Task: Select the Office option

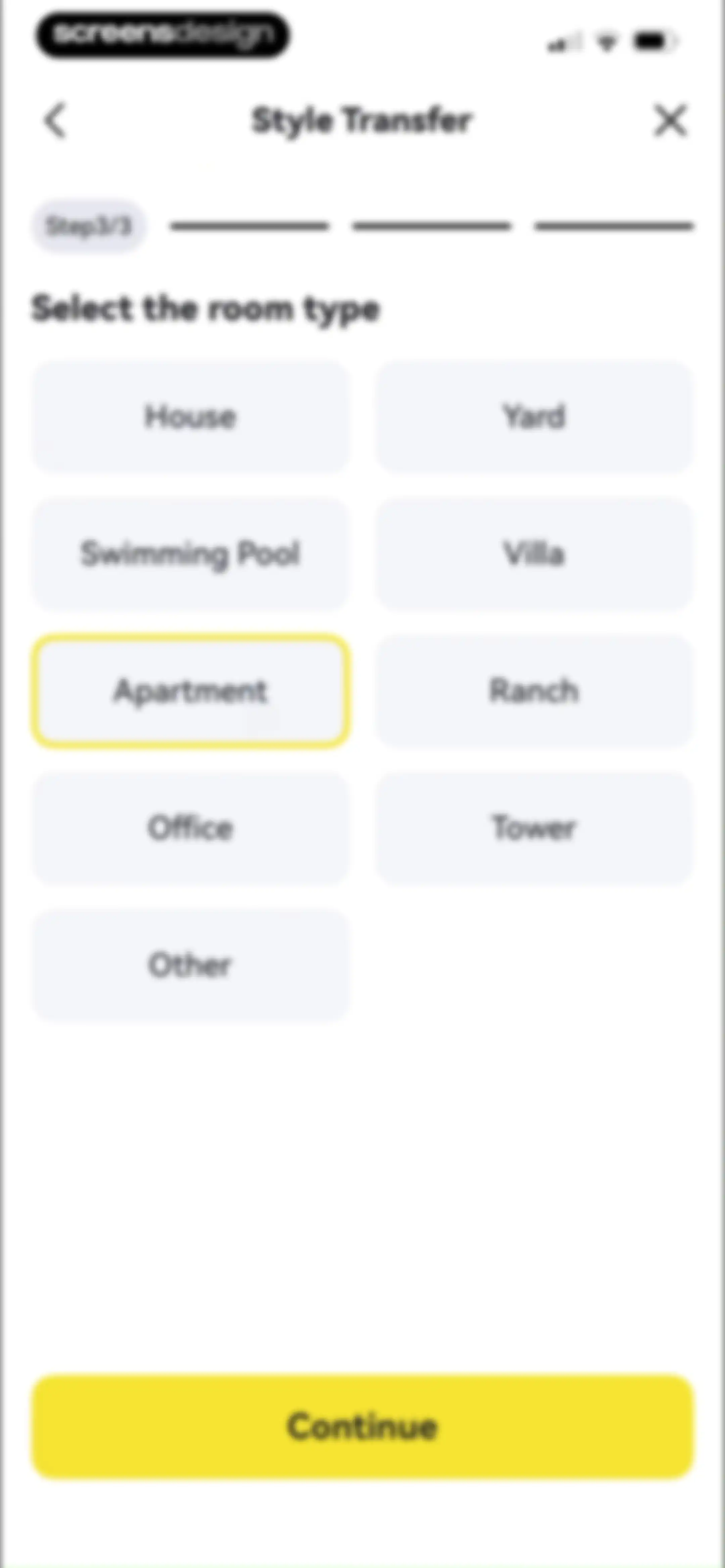Action: (x=191, y=828)
